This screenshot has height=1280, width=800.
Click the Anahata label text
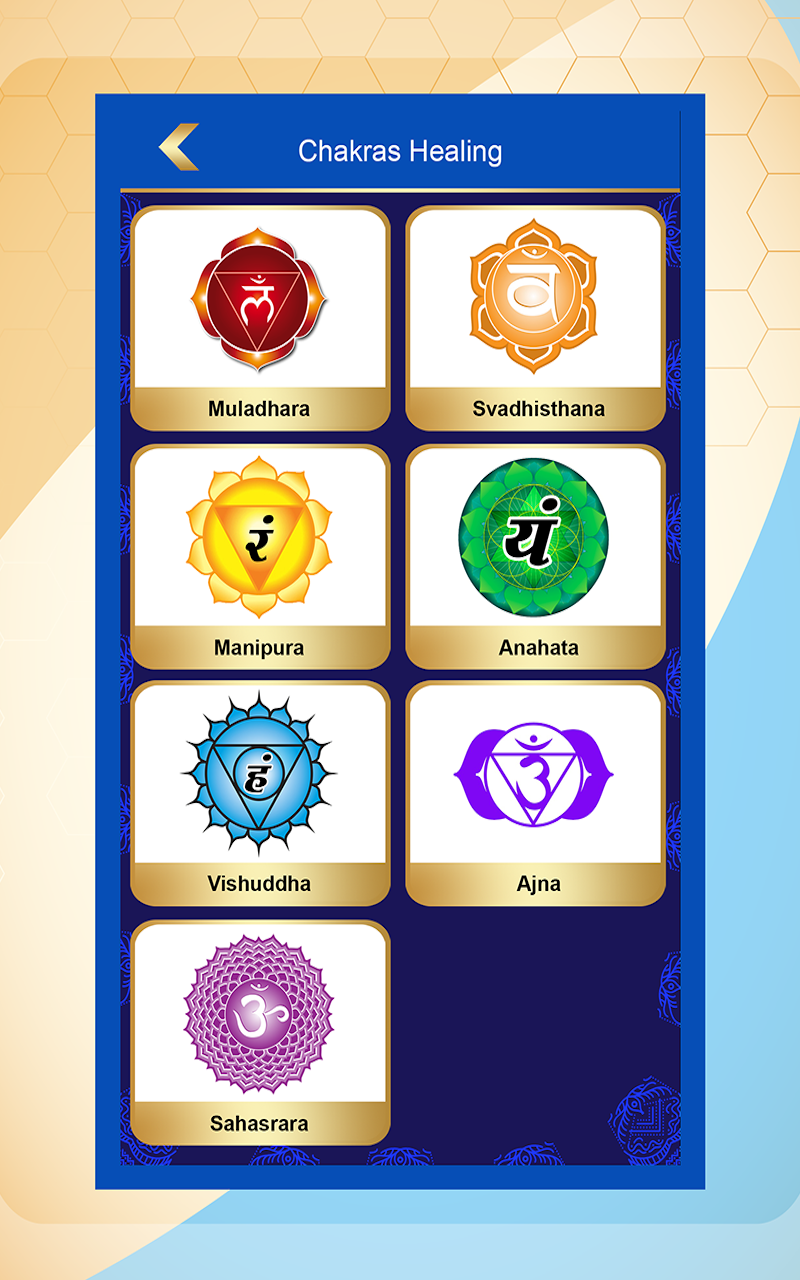click(x=538, y=649)
